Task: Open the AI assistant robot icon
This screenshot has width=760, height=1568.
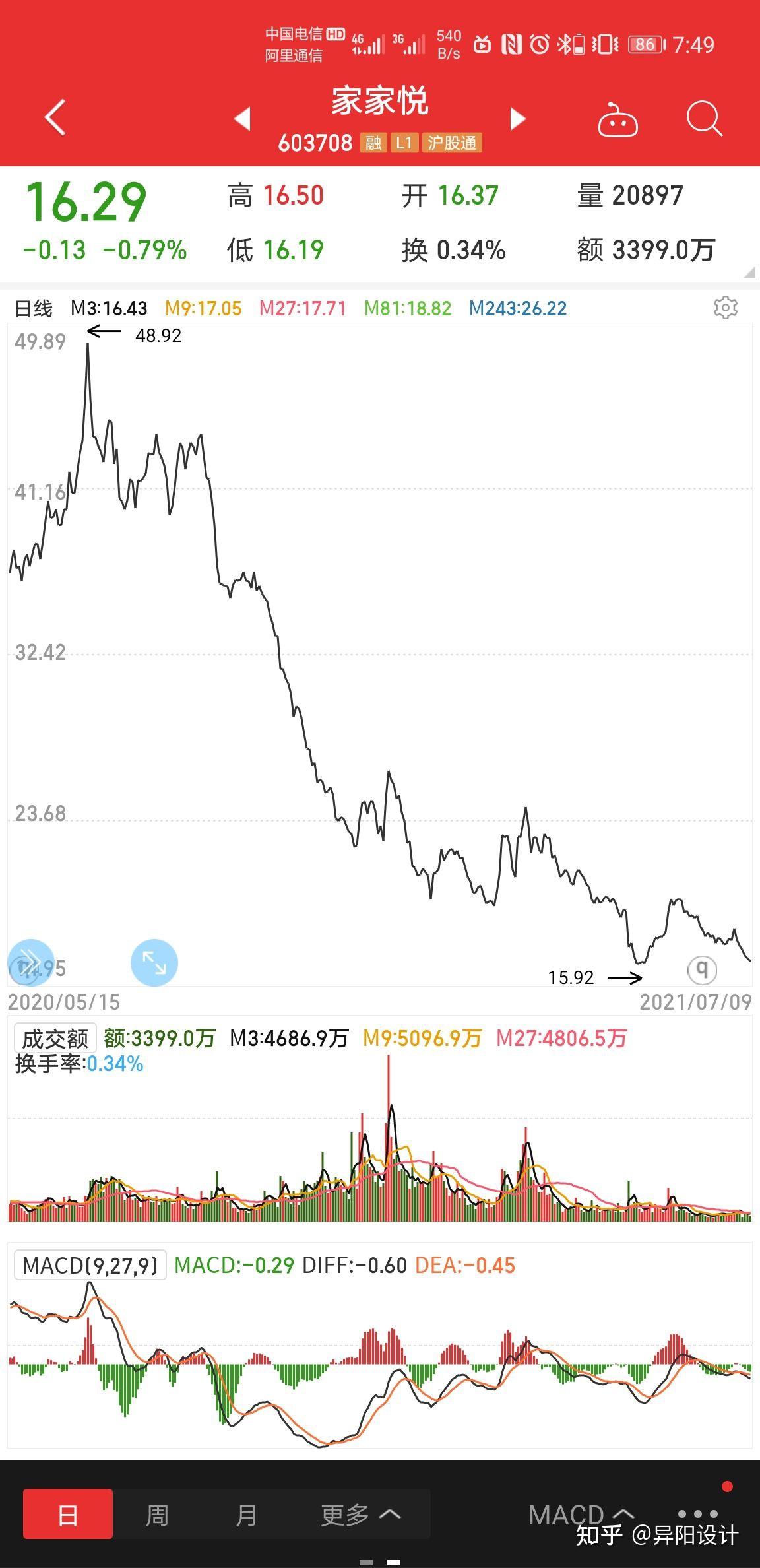Action: click(x=619, y=121)
